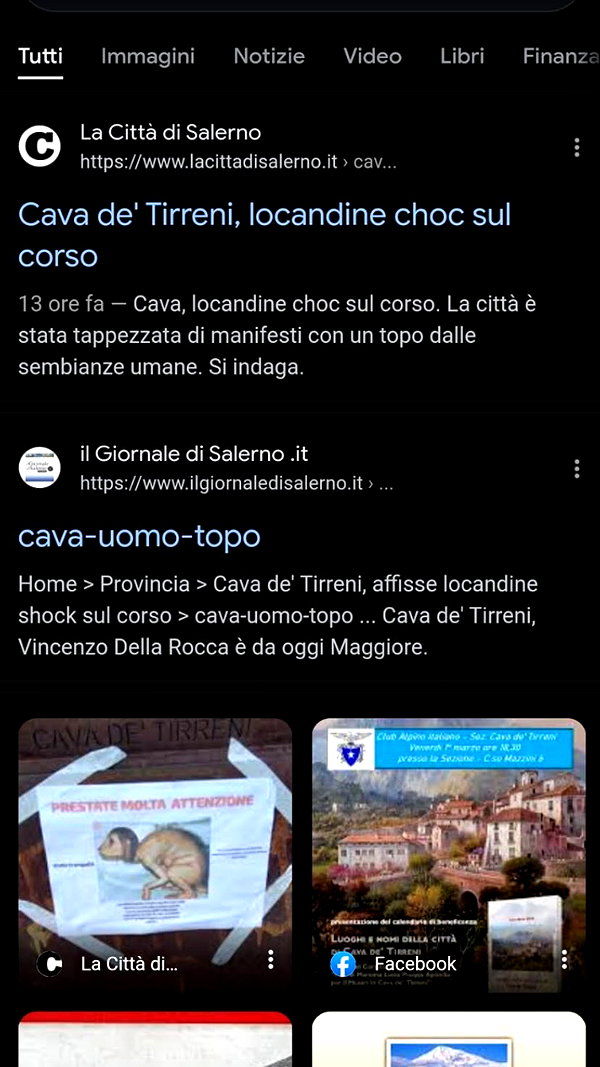Switch to the Libri tab
Viewport: 600px width, 1067px height.
tap(462, 56)
